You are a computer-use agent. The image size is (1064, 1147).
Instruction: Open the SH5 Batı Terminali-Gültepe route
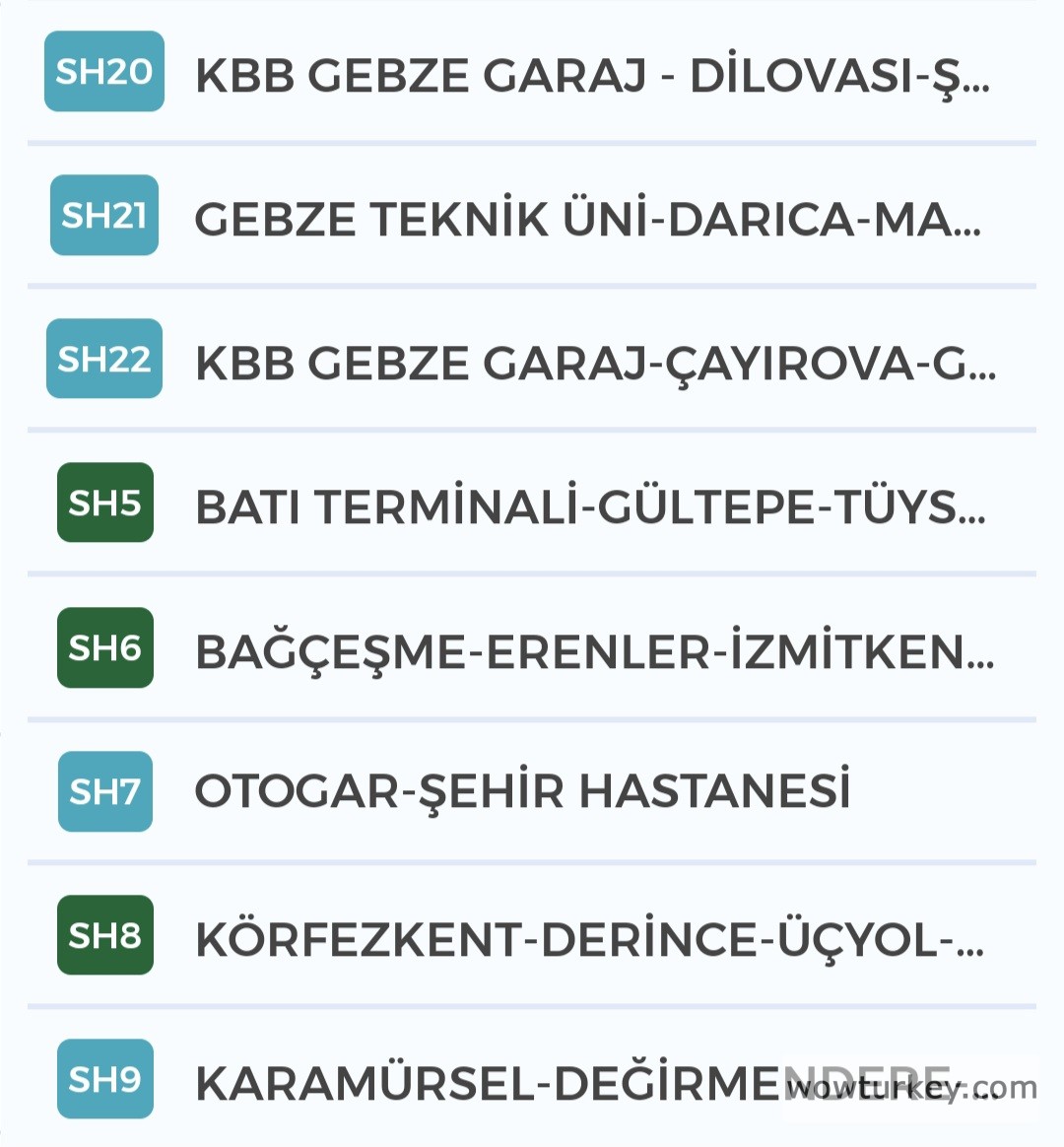click(x=589, y=506)
